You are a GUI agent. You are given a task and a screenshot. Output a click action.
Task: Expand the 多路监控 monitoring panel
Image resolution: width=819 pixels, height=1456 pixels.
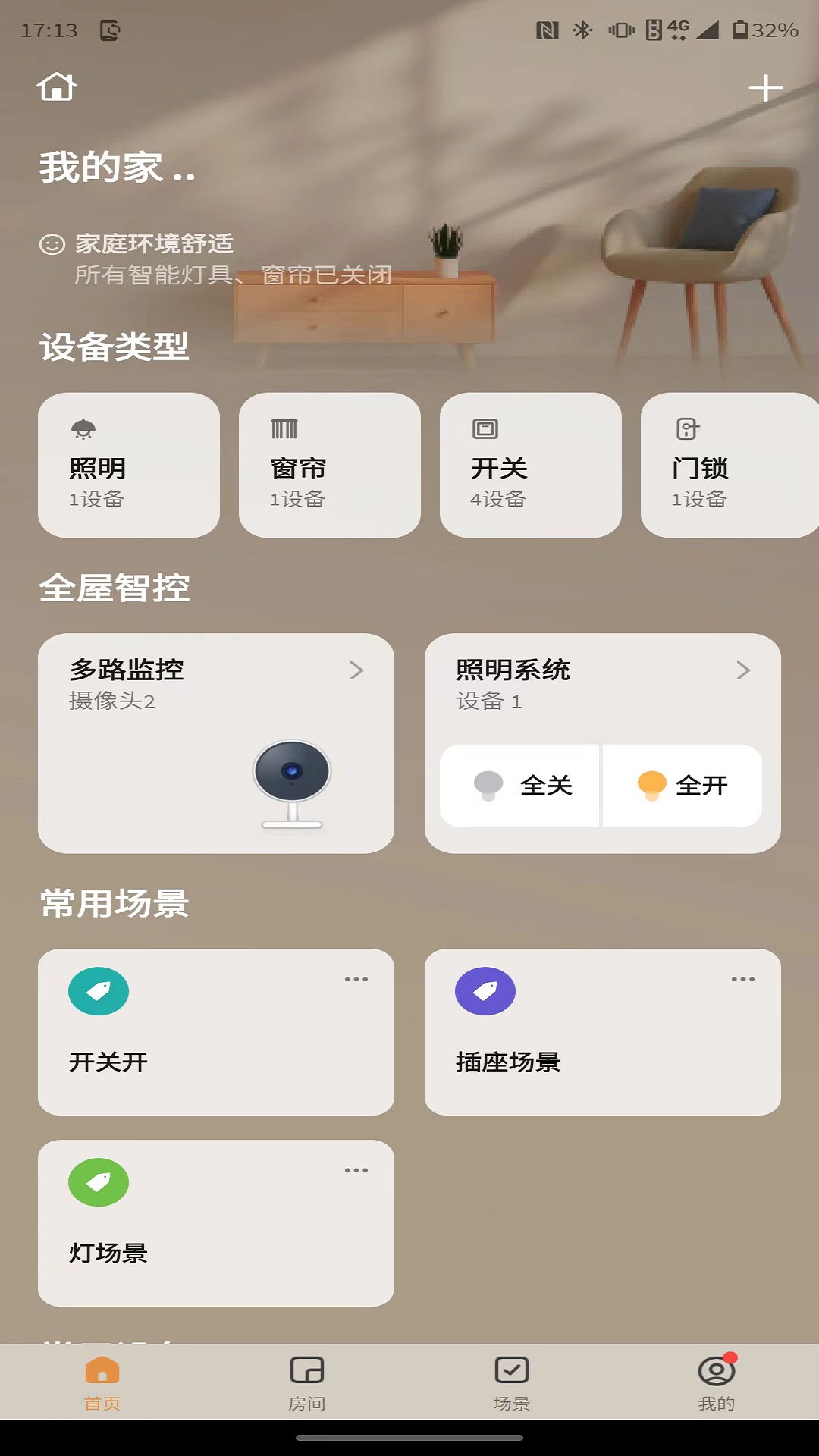click(356, 670)
